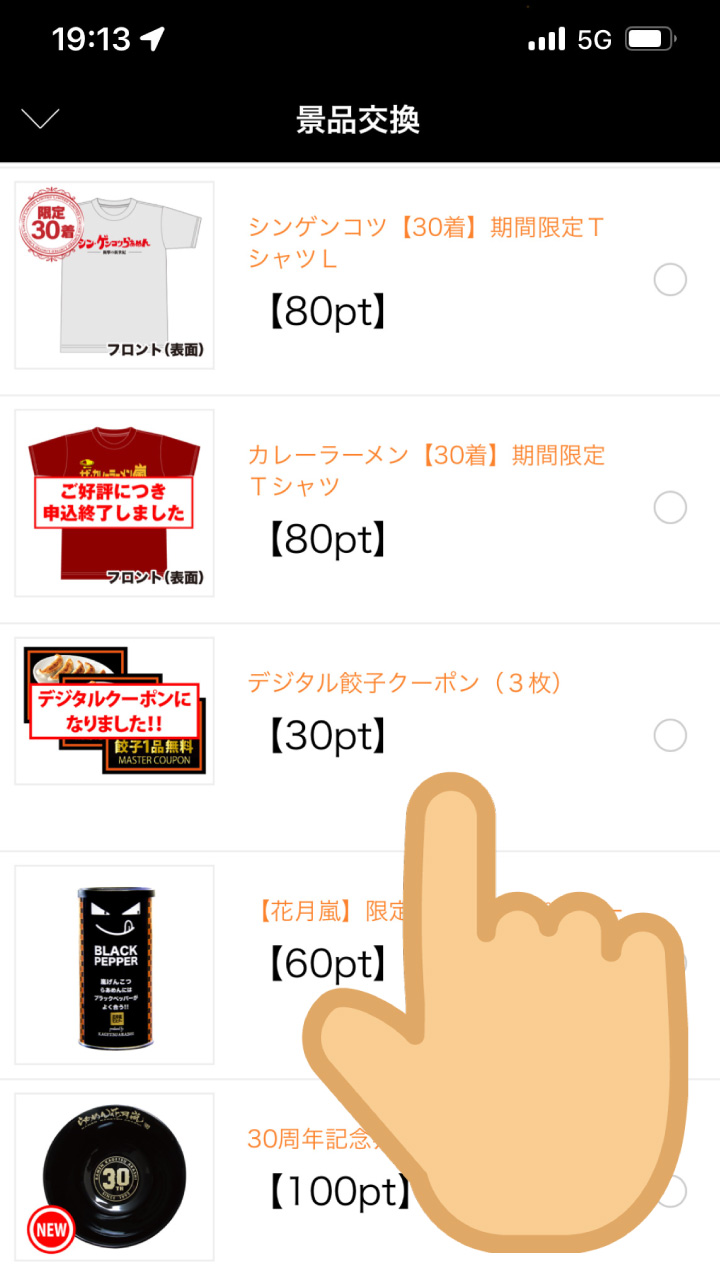Select the シンゲンコツ TシャツL radio button
This screenshot has height=1281, width=720.
click(x=670, y=280)
